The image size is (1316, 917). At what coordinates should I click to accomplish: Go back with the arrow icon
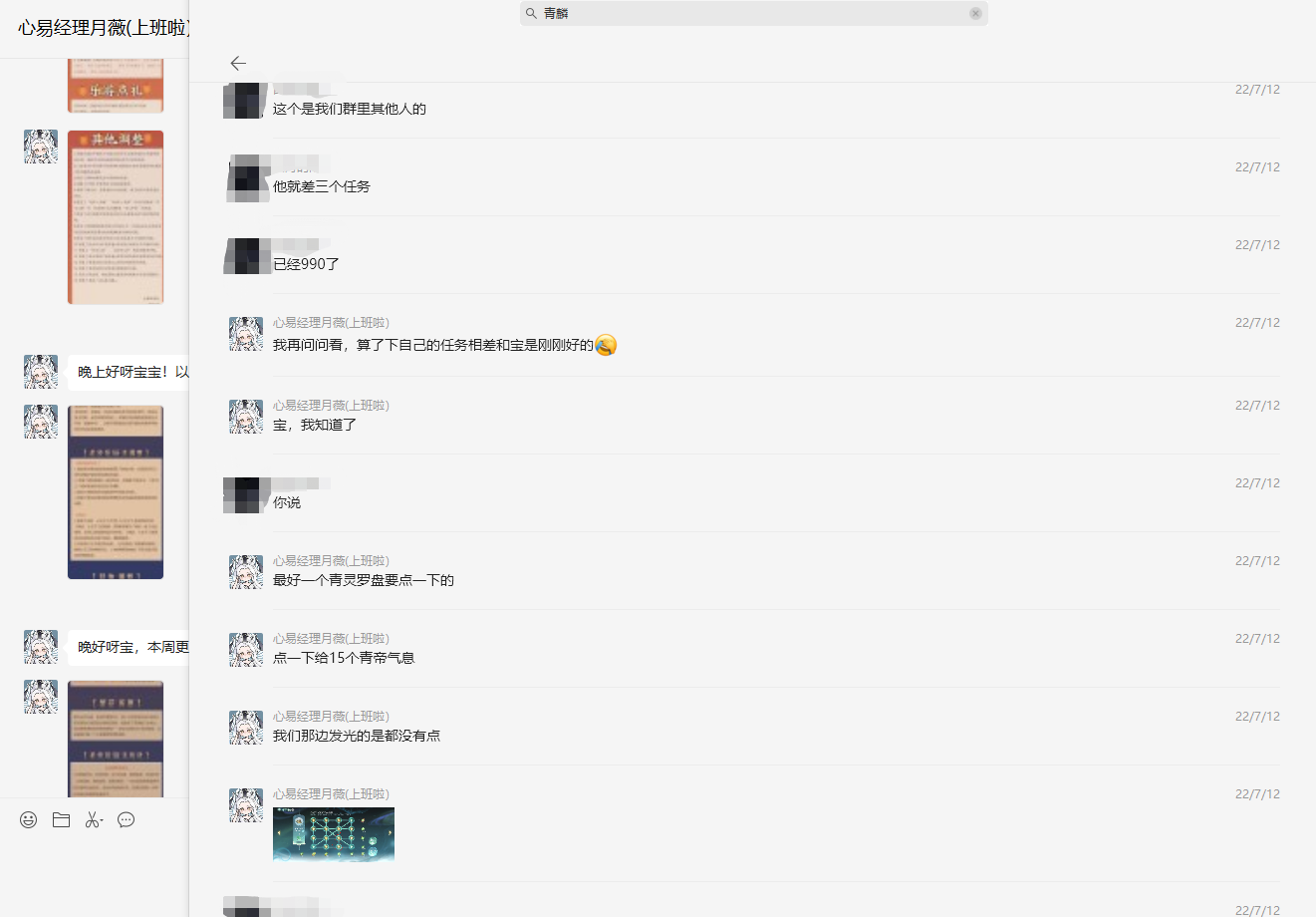point(238,64)
